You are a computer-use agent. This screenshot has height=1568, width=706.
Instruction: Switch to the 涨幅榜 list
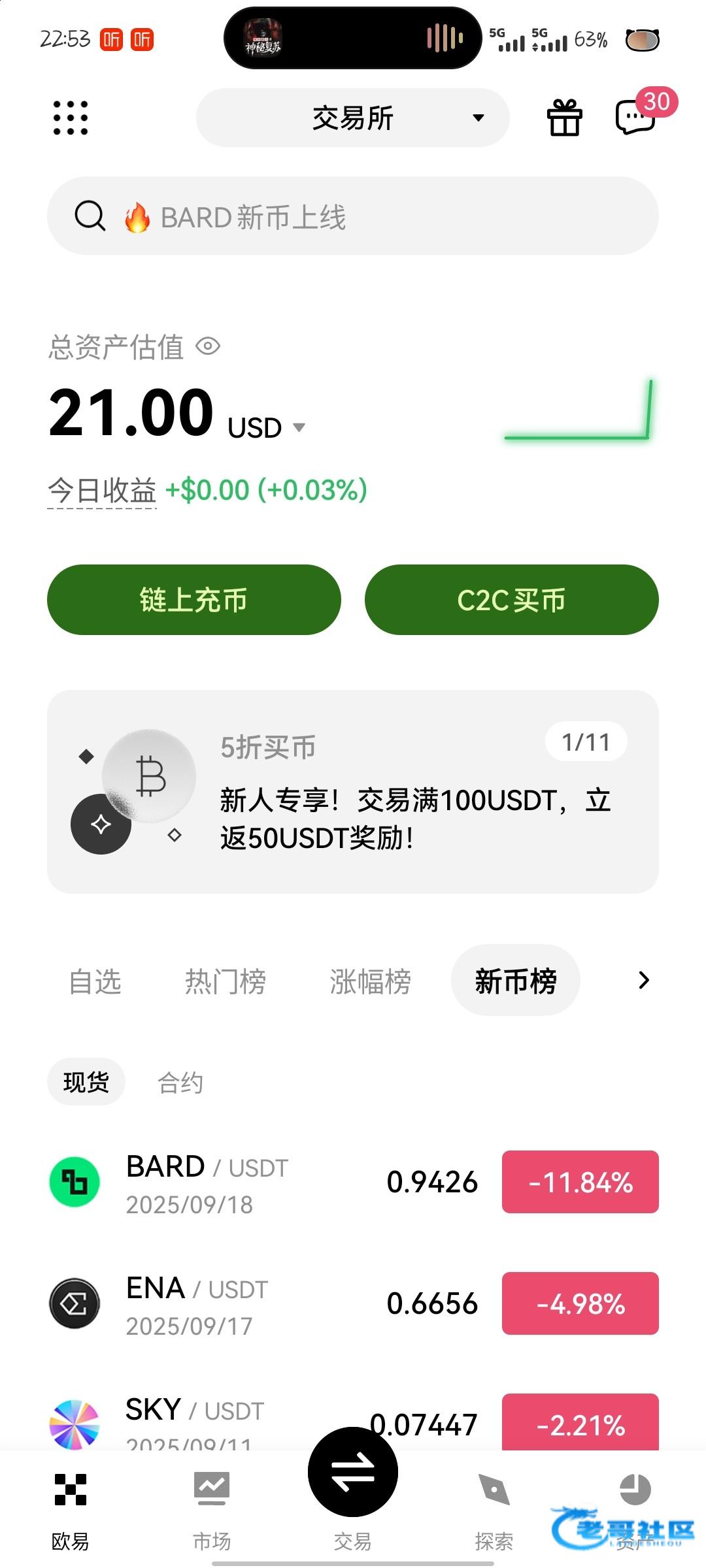tap(370, 981)
